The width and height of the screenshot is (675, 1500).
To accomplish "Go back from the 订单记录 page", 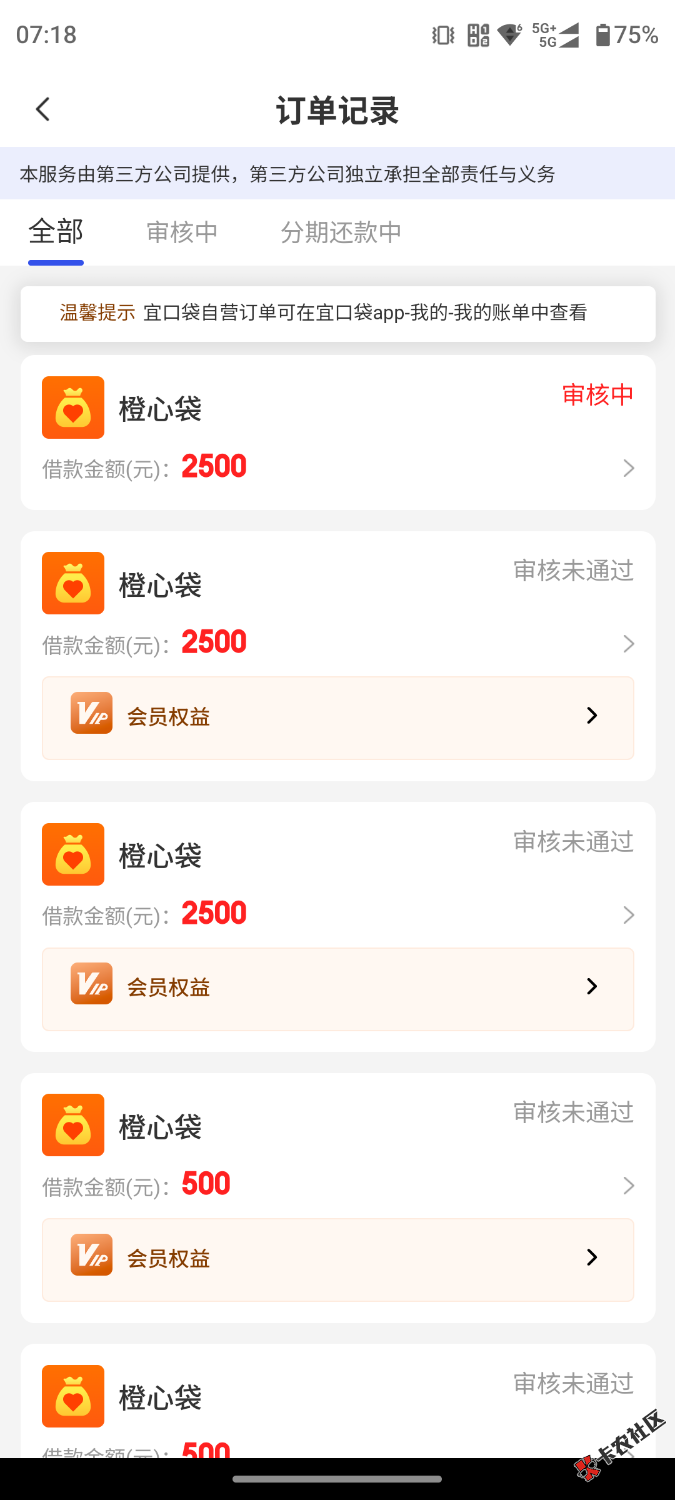I will 42,110.
